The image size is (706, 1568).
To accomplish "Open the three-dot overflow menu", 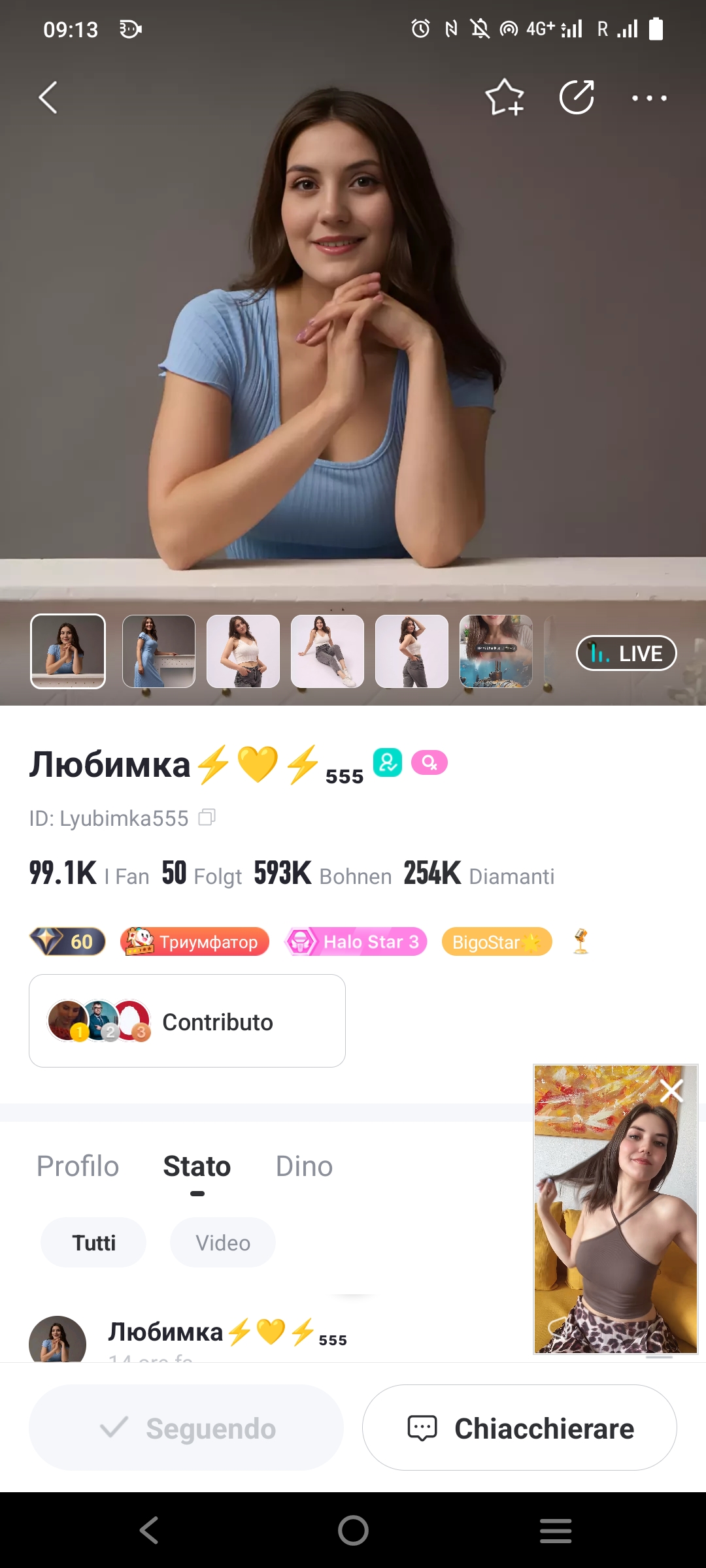I will [x=649, y=98].
